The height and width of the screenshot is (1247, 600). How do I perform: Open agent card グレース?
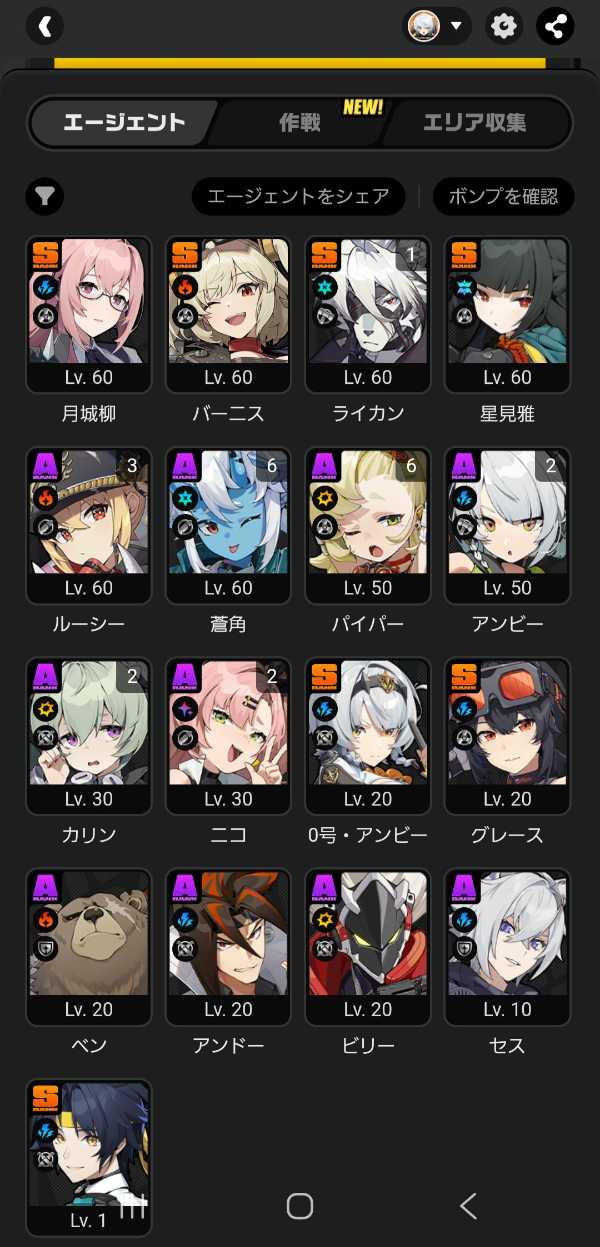(x=507, y=736)
